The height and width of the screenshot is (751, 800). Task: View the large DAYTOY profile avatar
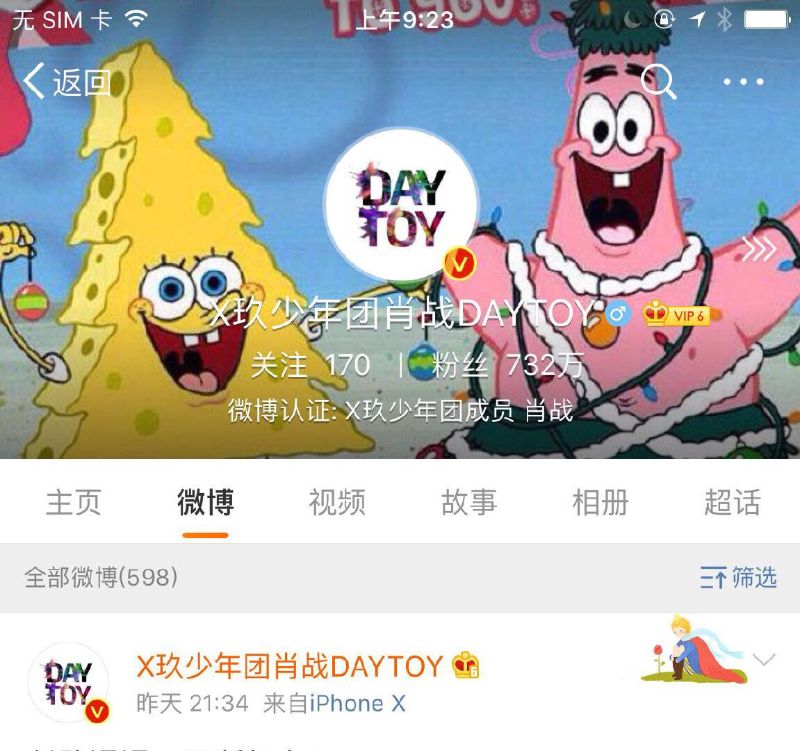click(401, 205)
